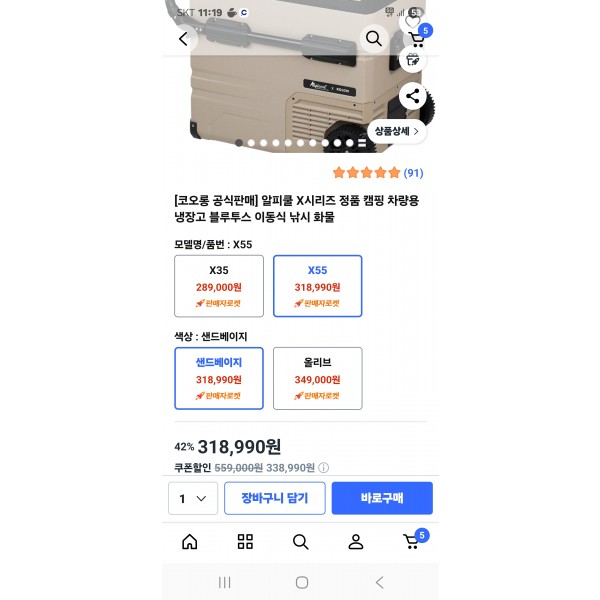
Task: Tap the gift icon over the product image
Action: [x=412, y=60]
